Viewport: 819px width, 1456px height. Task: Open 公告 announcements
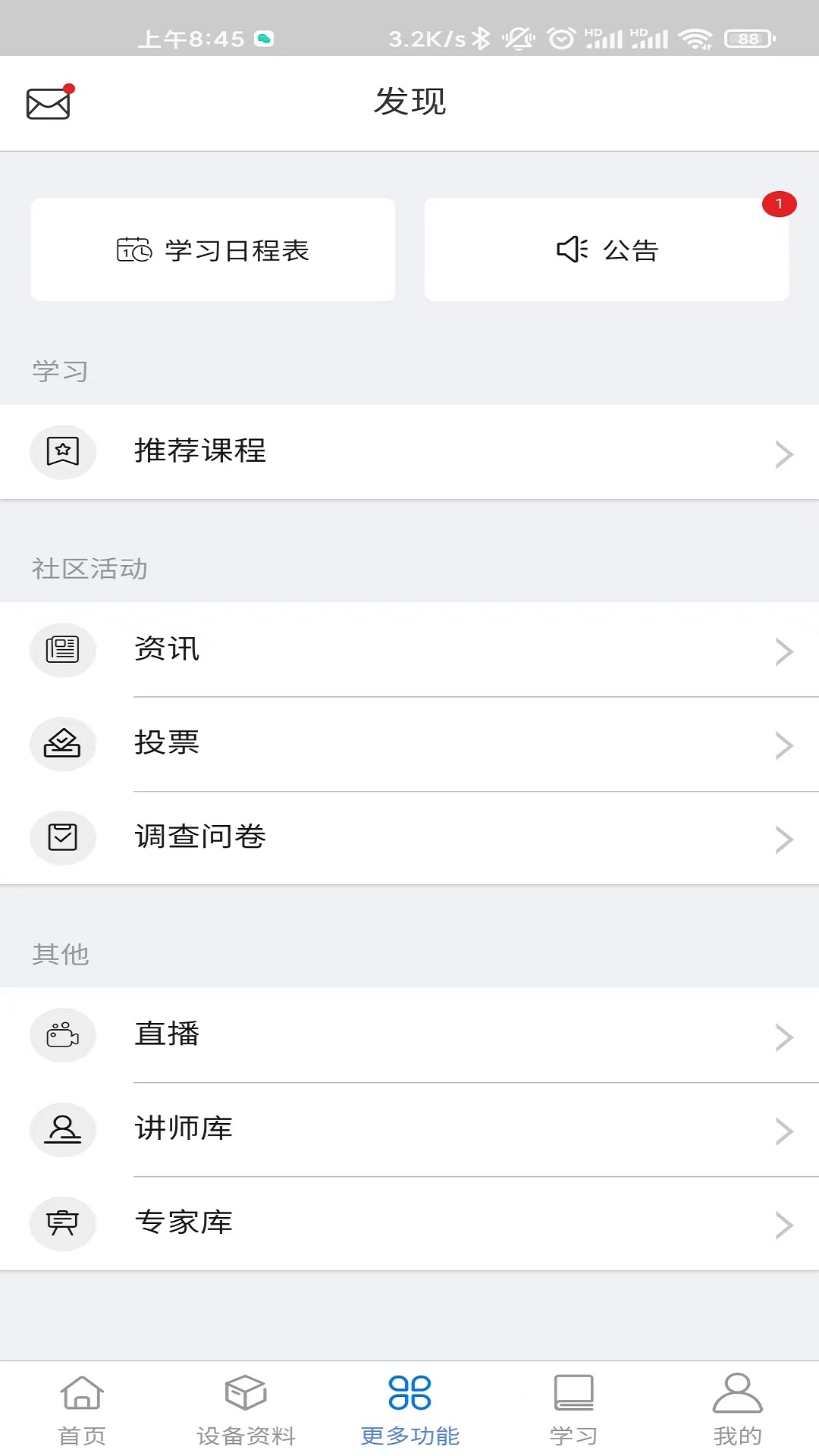[607, 250]
